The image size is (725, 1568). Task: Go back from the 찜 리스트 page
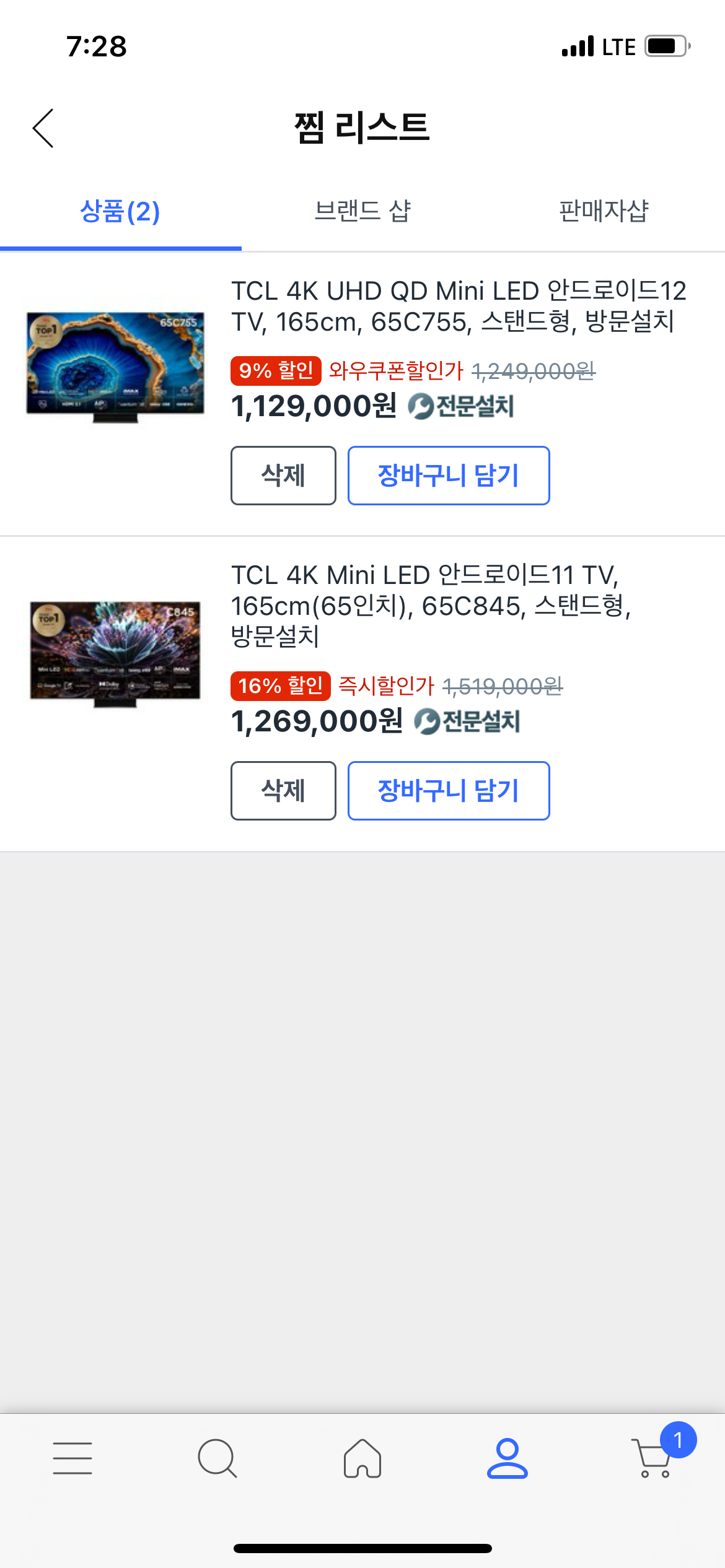click(x=43, y=128)
